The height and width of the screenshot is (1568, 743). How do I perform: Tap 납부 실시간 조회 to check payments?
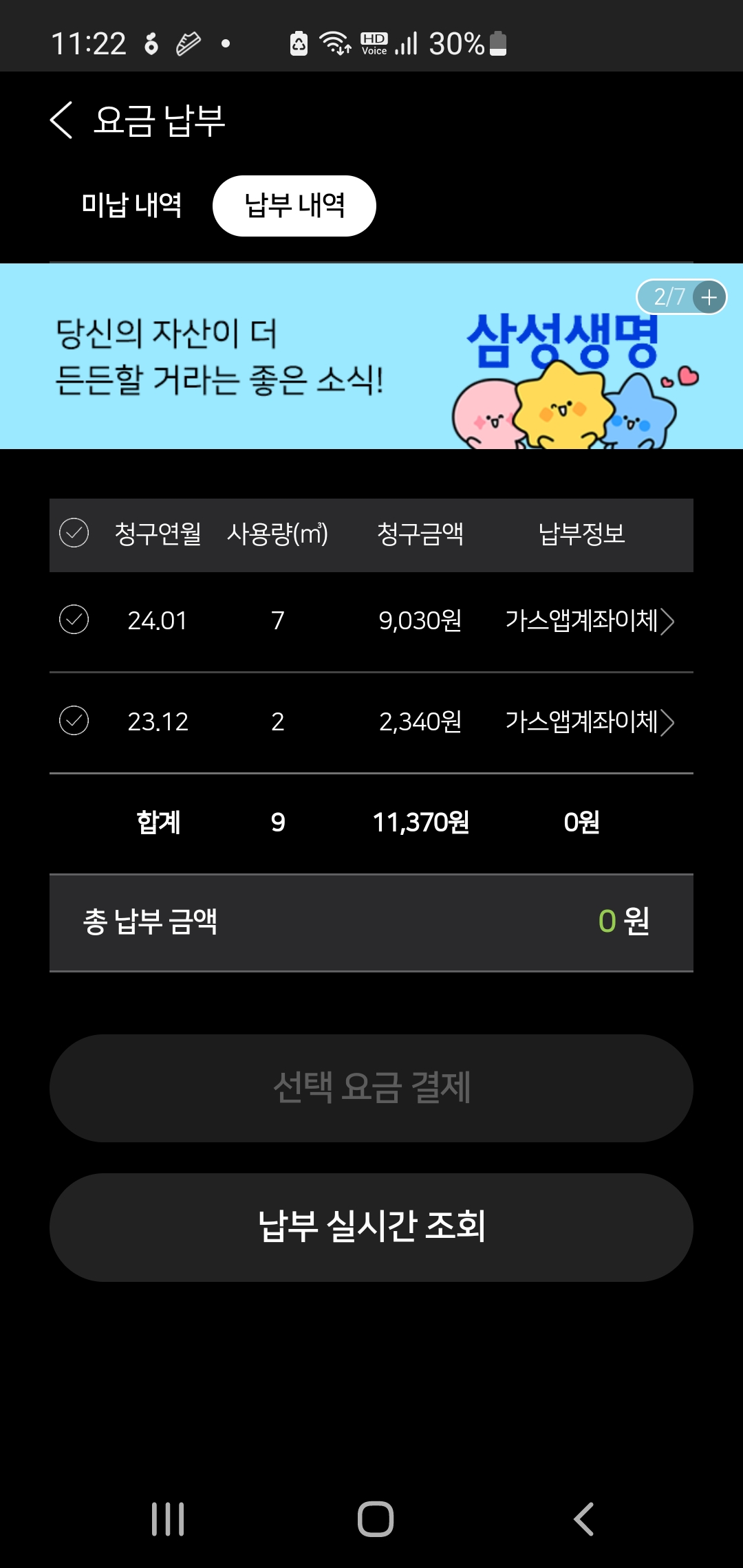point(371,1227)
